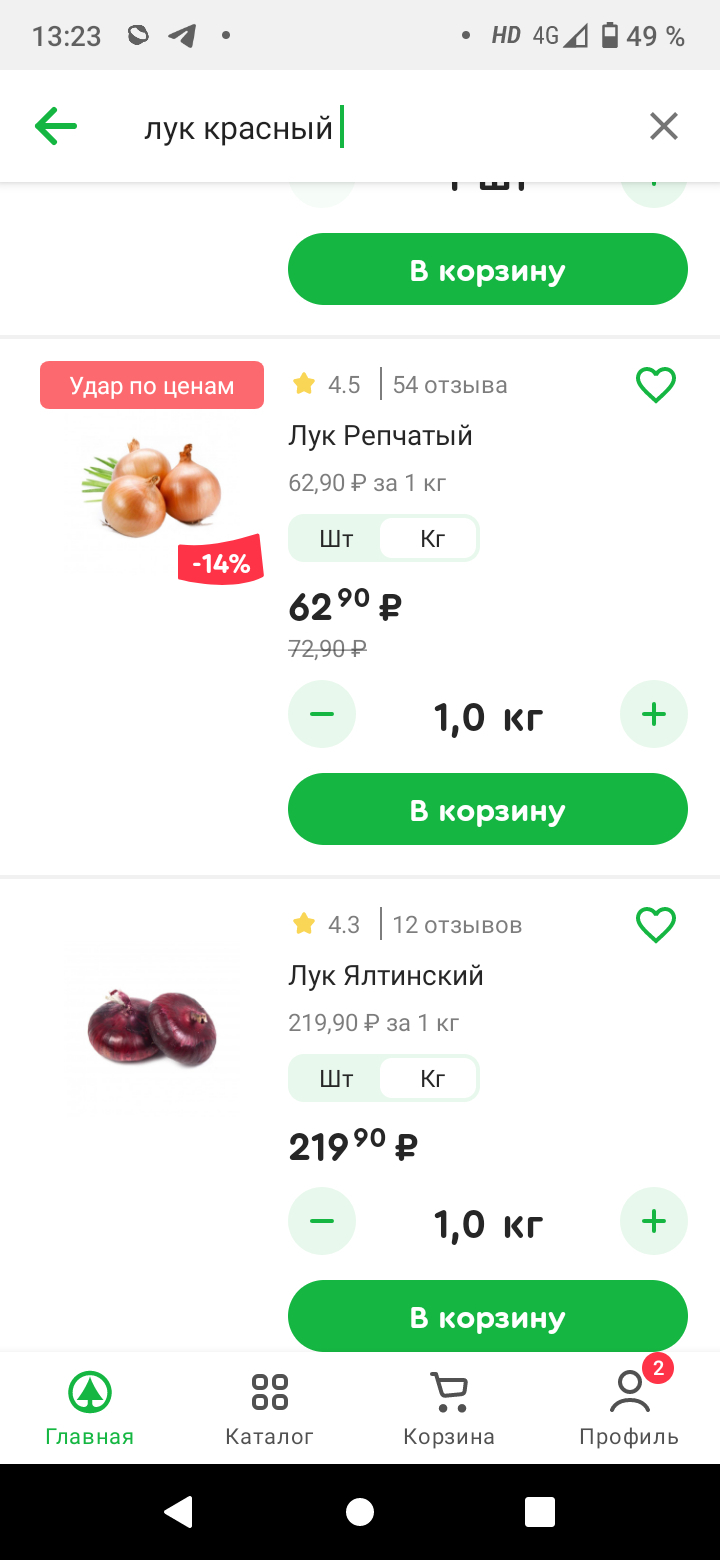
Task: Switch to the Каталог tab
Action: pos(270,1409)
